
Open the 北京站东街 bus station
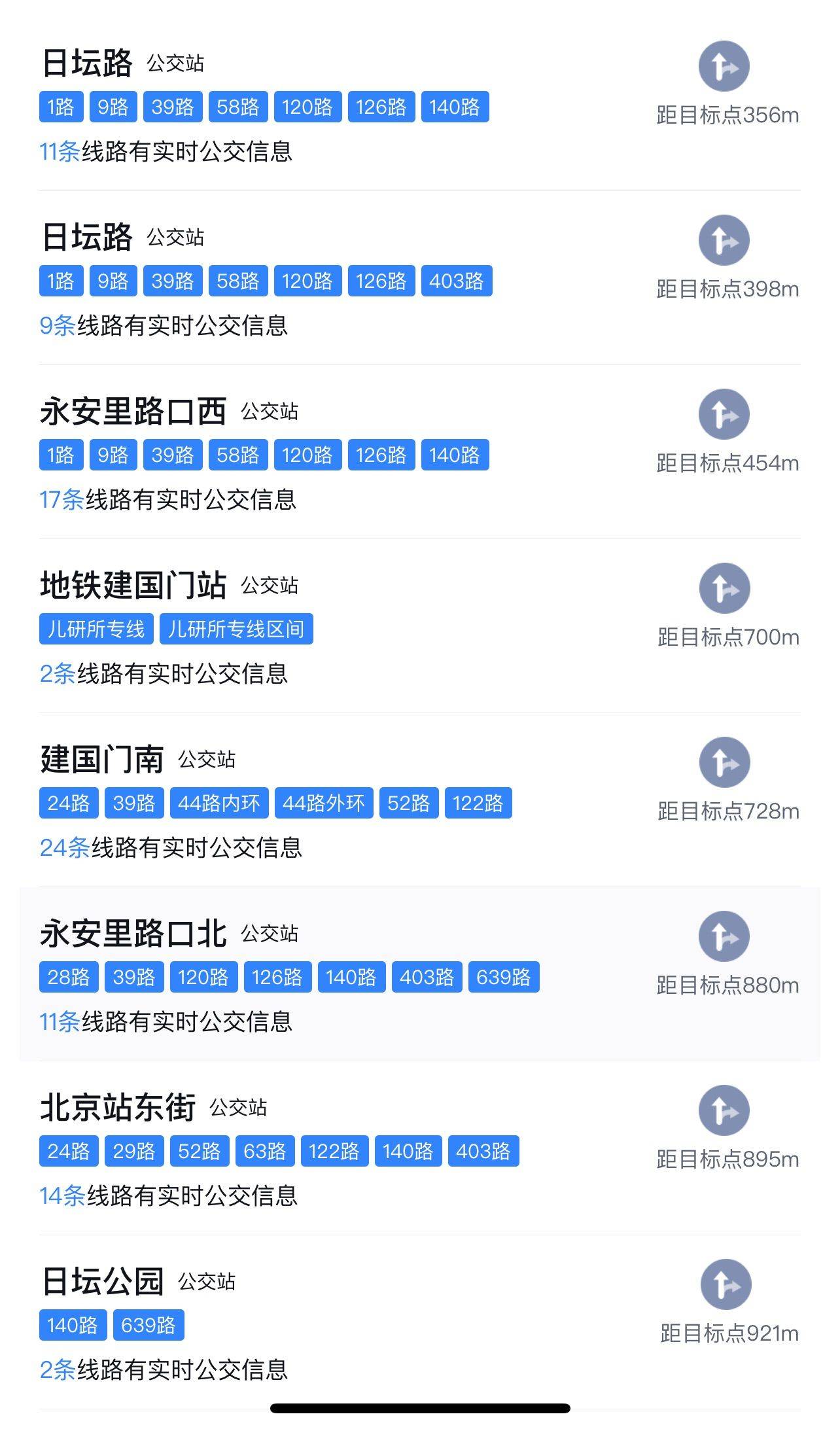click(118, 1108)
